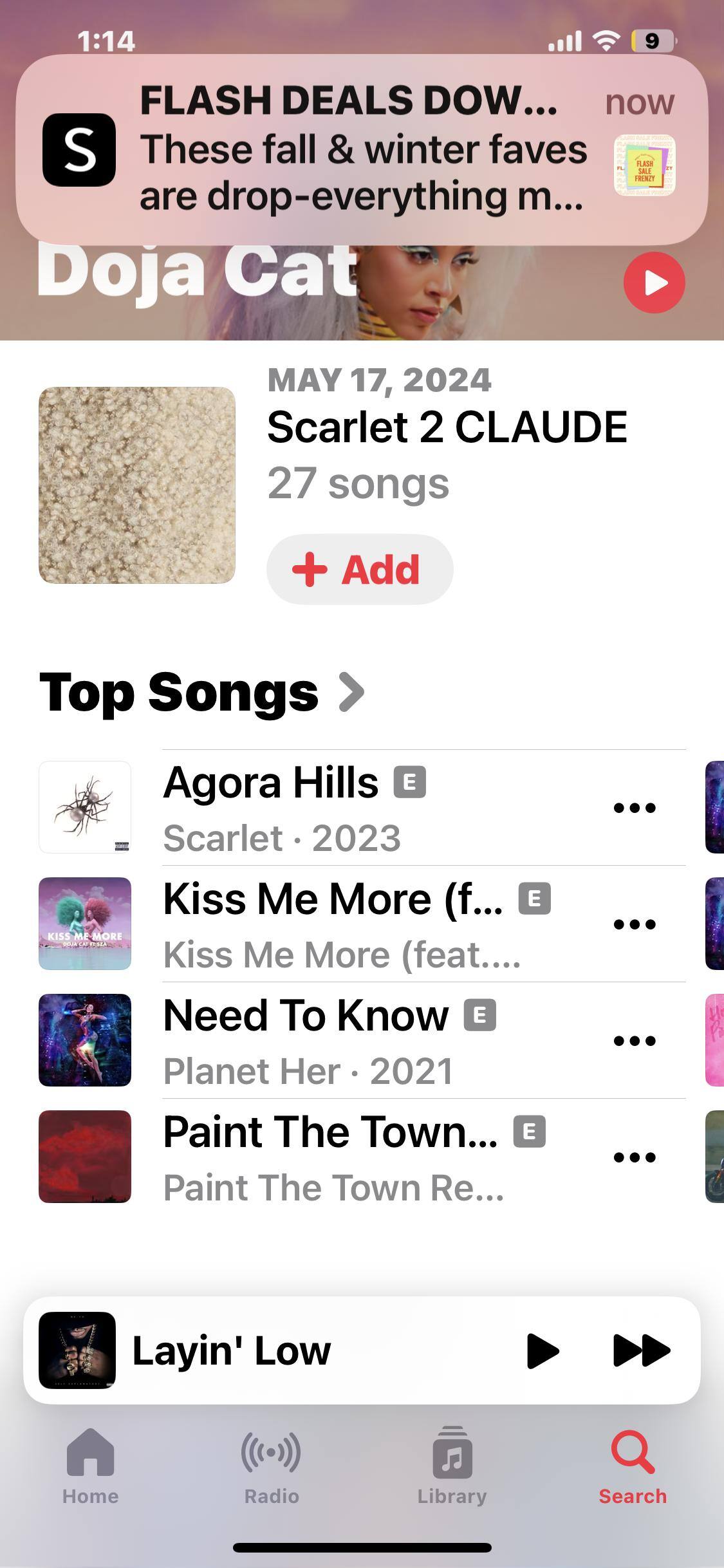Resume playback of Layin' Low
Screen dimensions: 724x1568
[x=542, y=1350]
